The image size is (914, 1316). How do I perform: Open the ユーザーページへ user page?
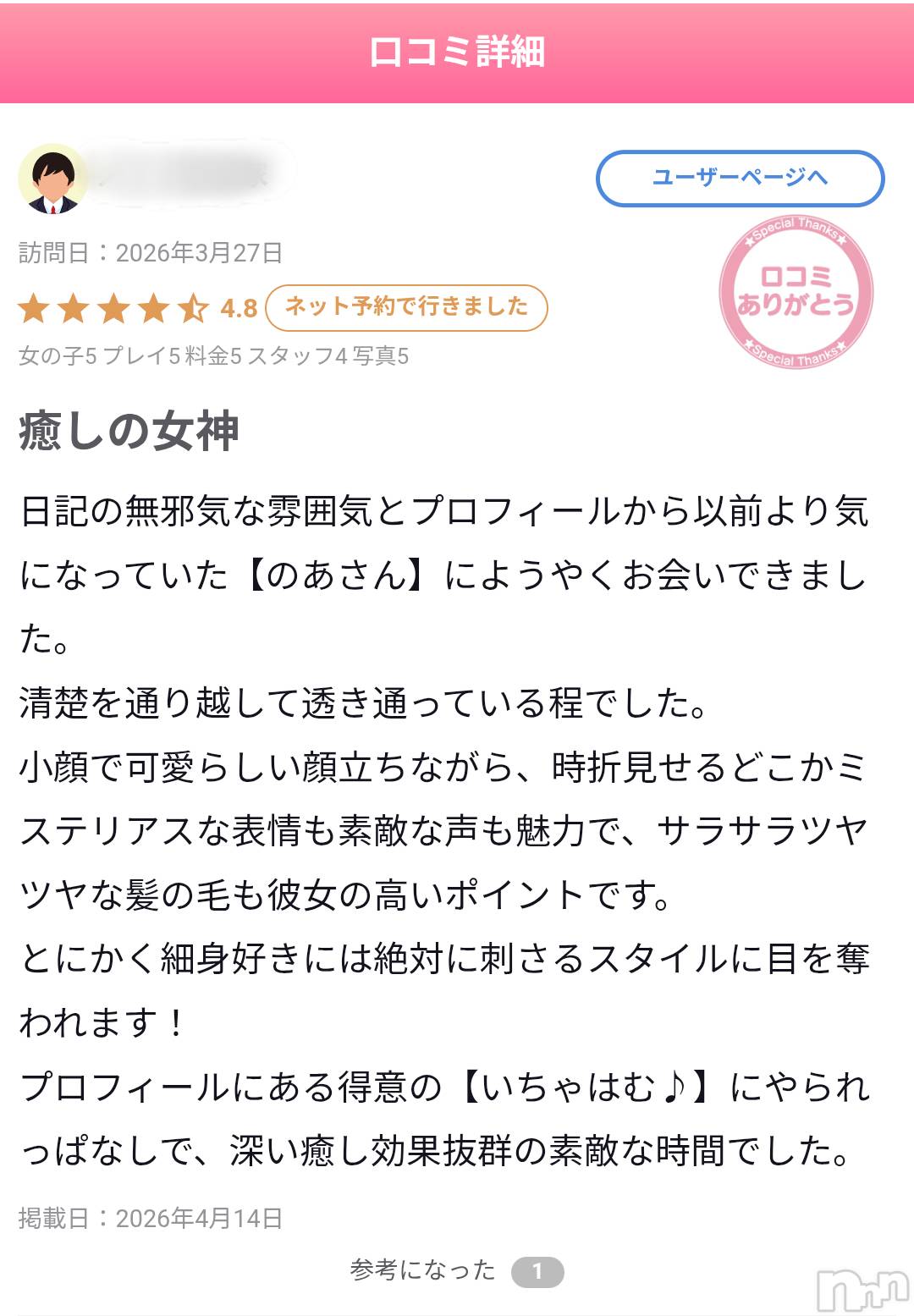click(741, 176)
